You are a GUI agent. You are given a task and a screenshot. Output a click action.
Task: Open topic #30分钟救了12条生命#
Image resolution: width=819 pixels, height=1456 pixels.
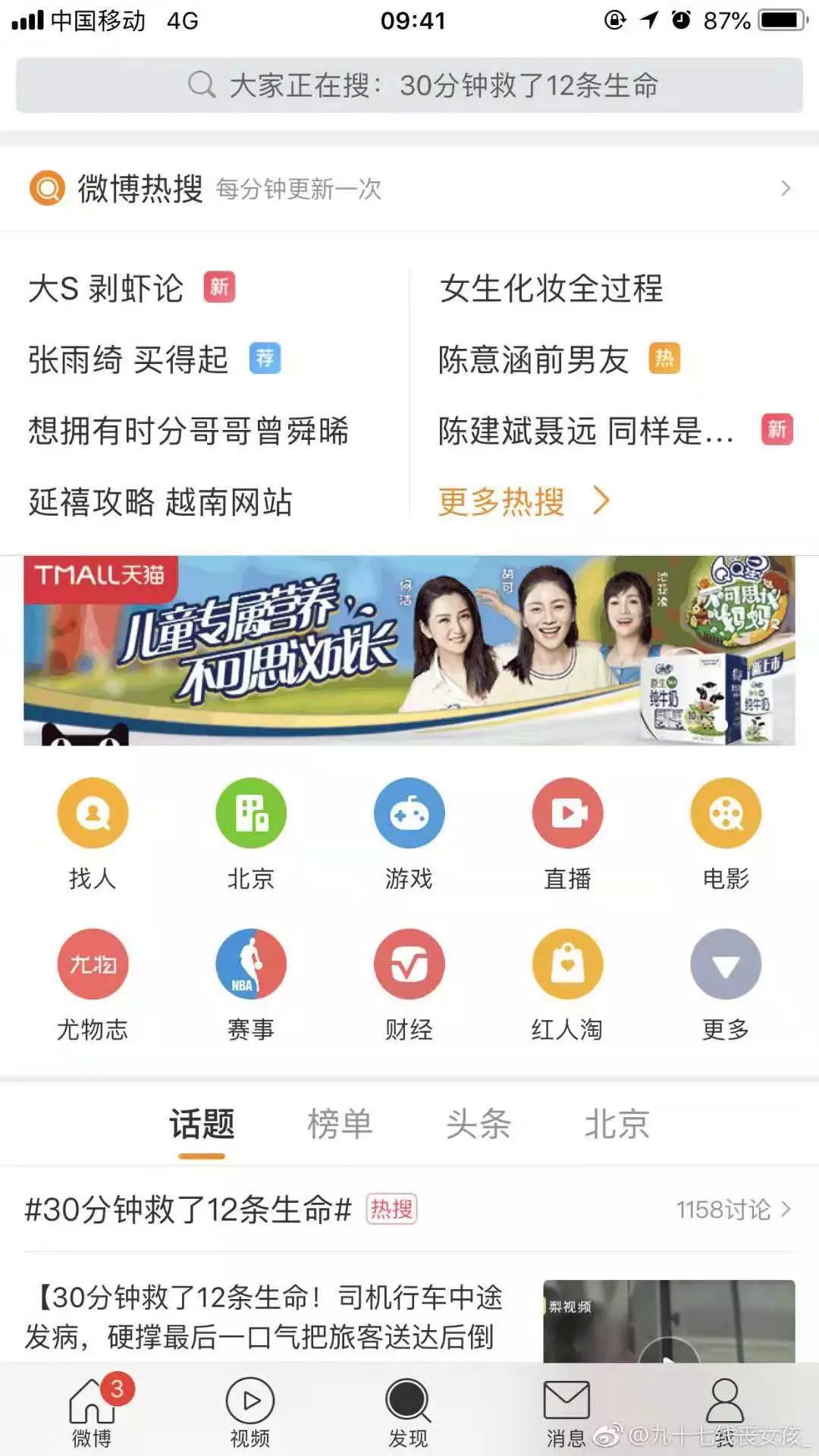(188, 1210)
